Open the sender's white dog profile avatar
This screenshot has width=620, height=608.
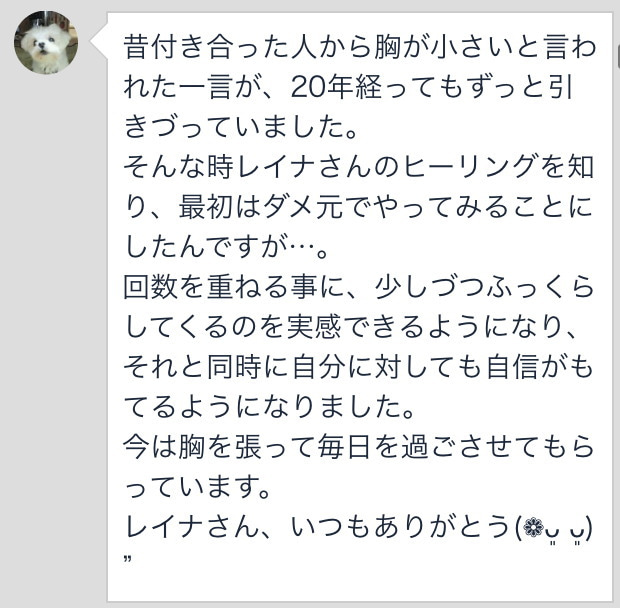(x=46, y=42)
